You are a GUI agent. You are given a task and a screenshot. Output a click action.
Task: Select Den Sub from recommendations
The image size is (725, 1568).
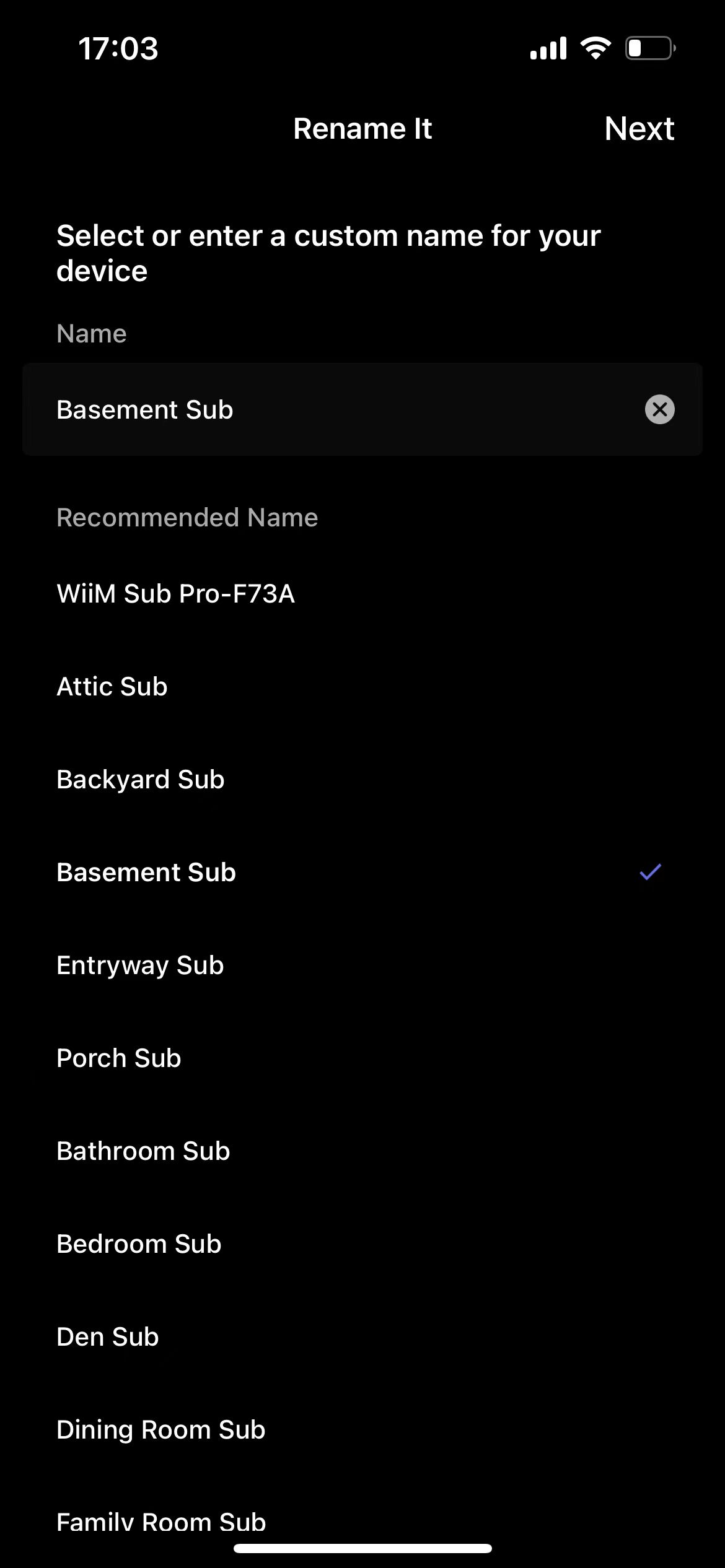click(362, 1337)
